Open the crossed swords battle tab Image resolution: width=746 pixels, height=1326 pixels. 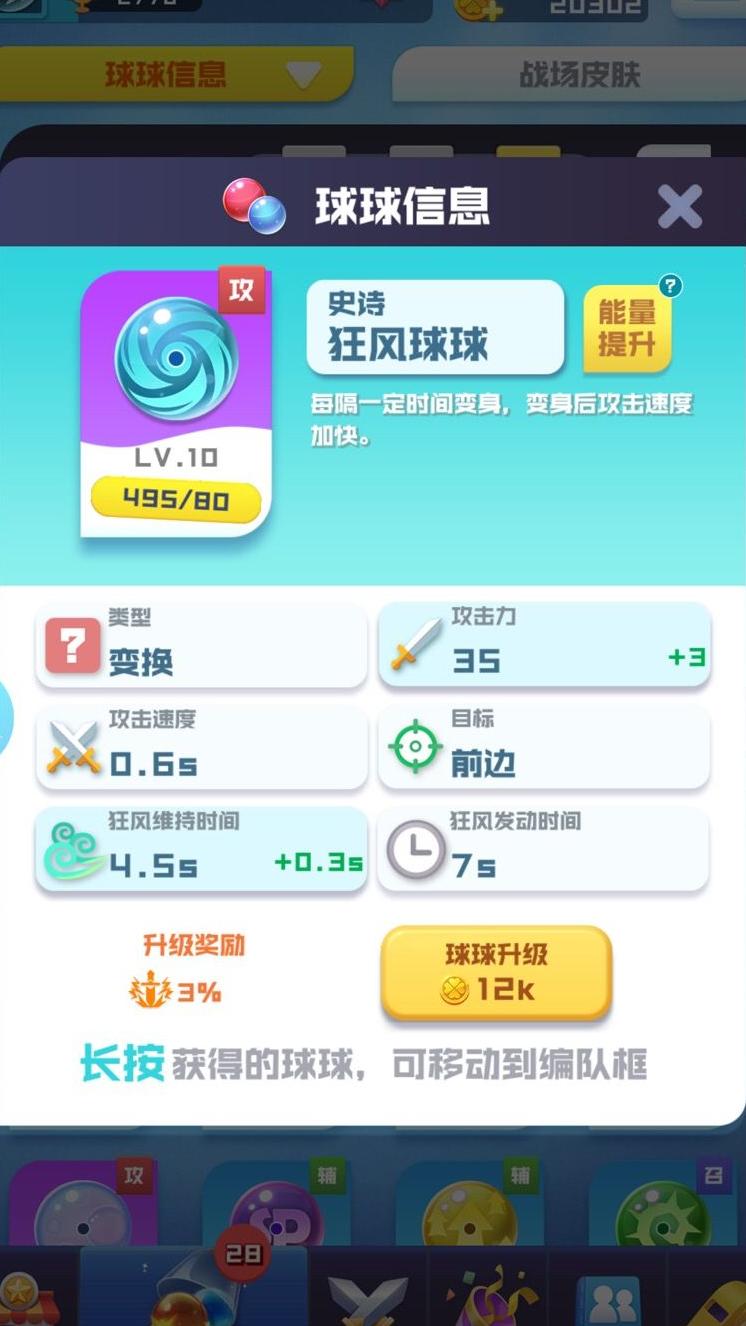[x=368, y=1295]
